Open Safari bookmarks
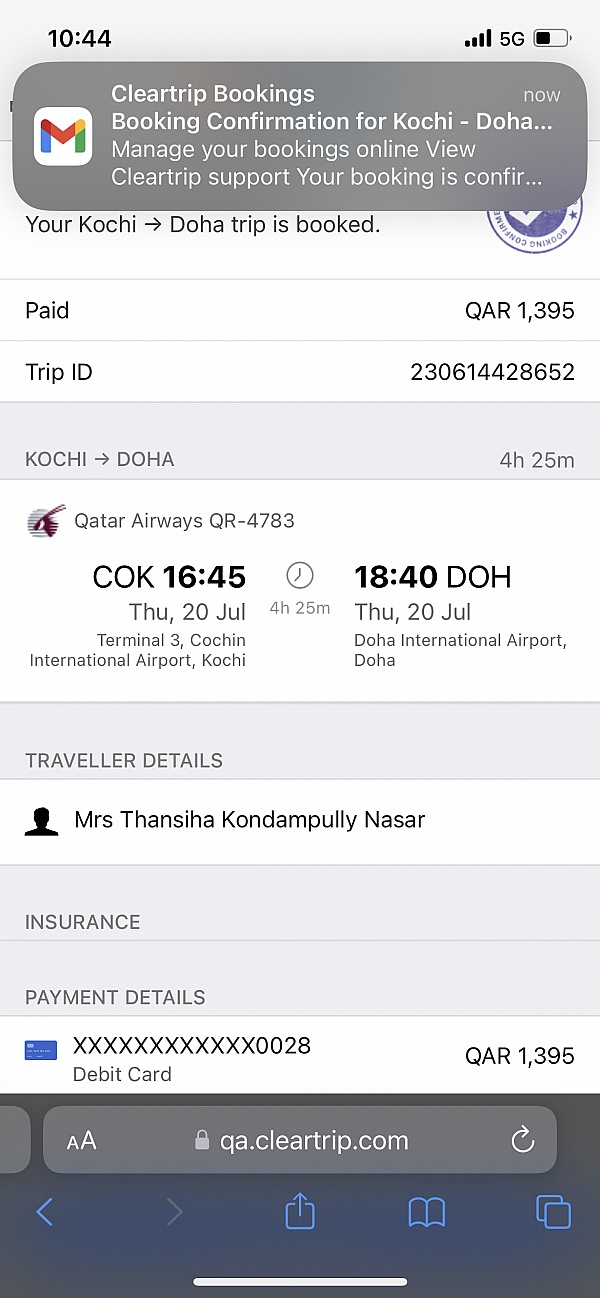The image size is (600, 1298). 427,1213
